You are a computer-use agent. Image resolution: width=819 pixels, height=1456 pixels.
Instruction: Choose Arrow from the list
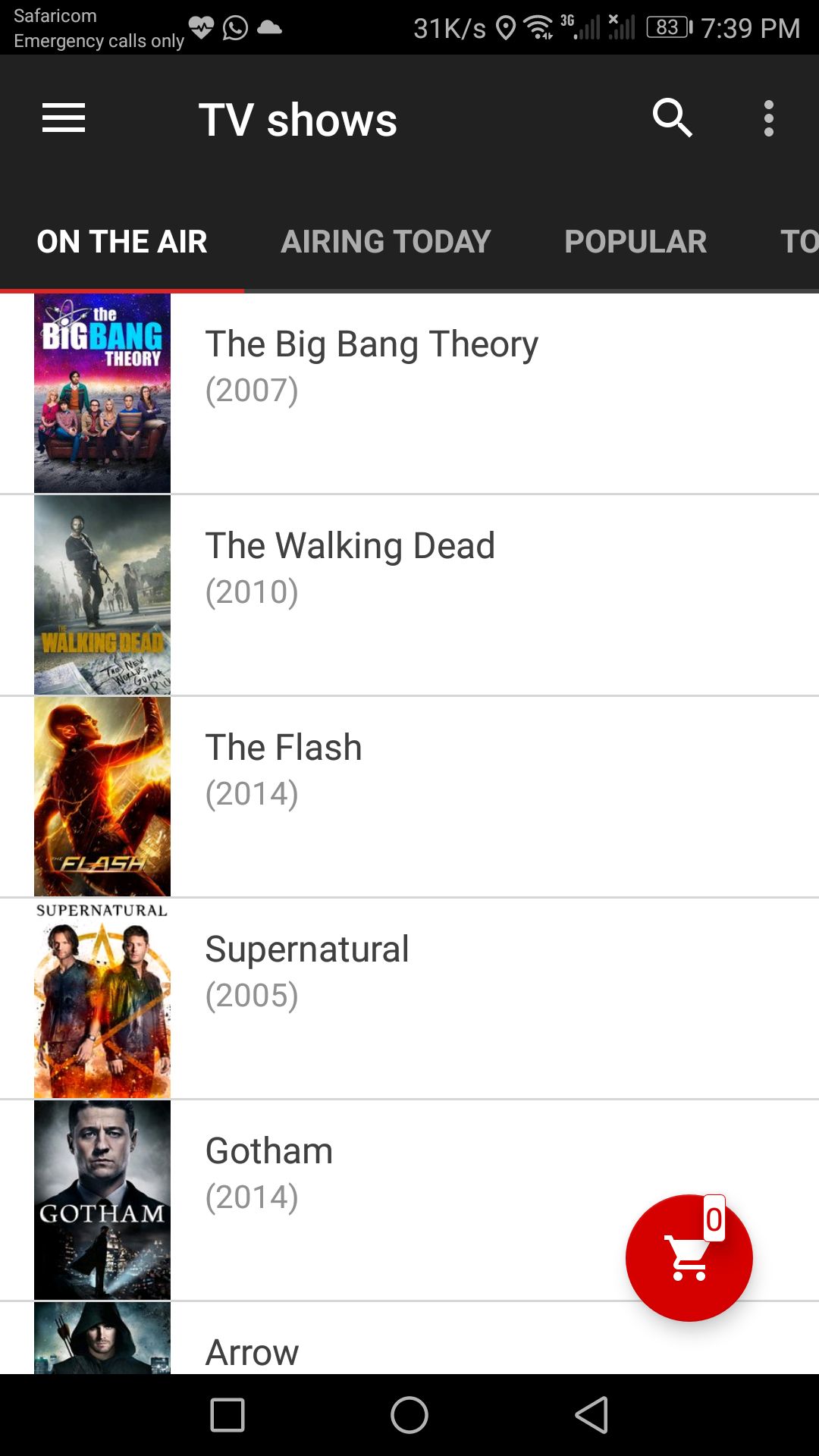[x=253, y=1352]
